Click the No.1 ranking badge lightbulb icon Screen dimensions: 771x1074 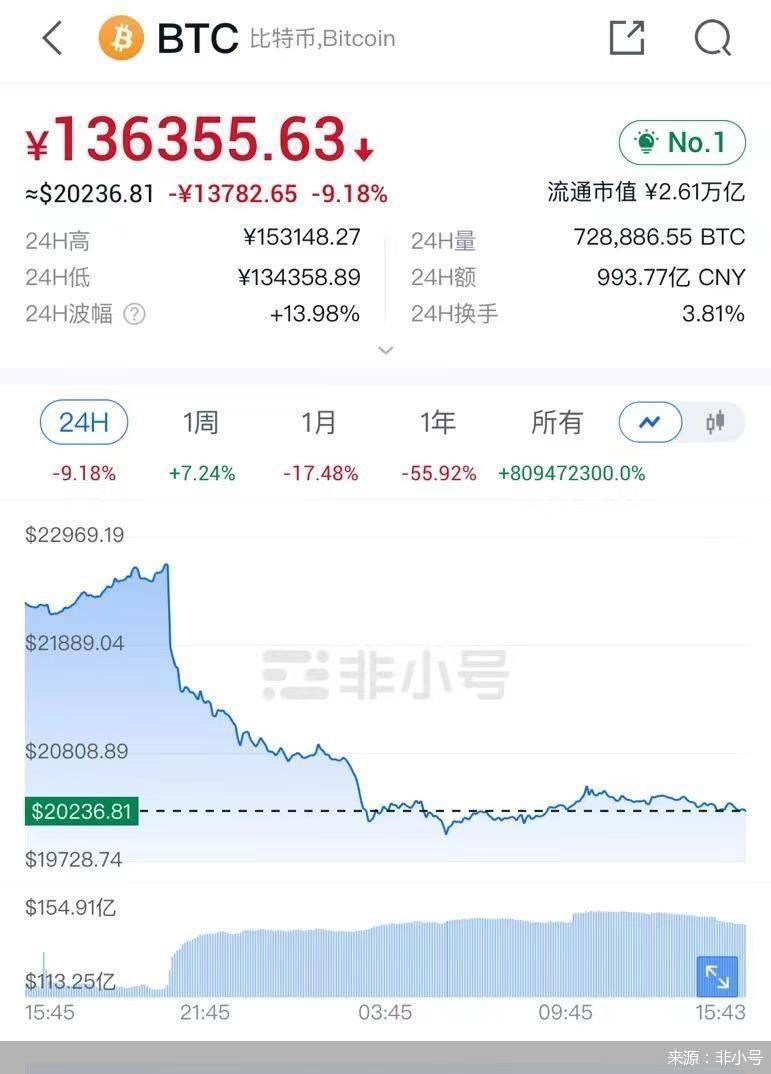pos(647,142)
